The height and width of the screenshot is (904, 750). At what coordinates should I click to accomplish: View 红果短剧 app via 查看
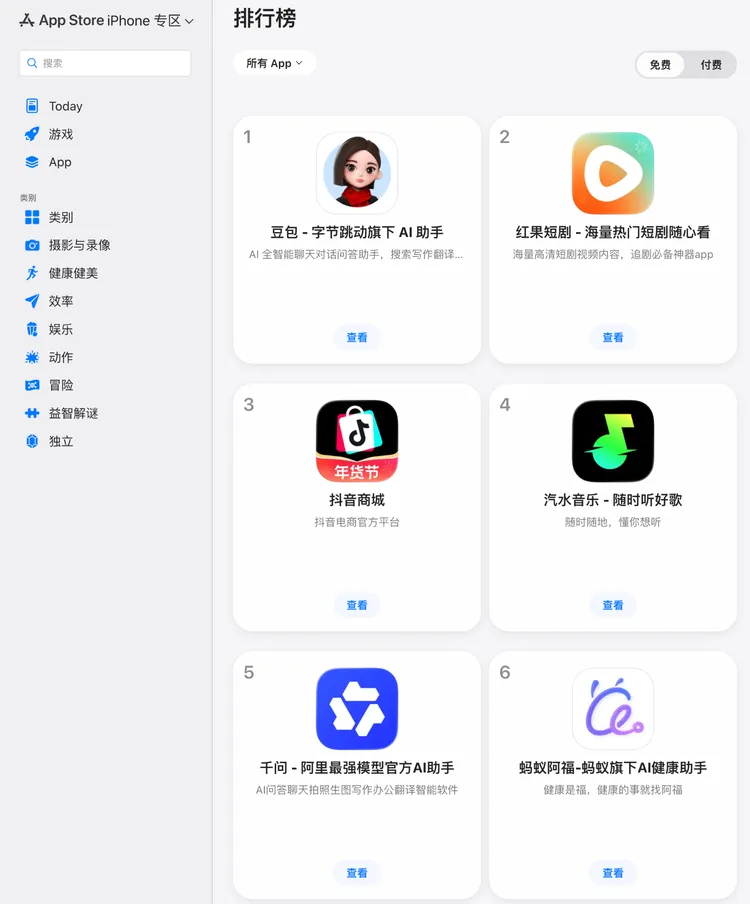pos(613,338)
